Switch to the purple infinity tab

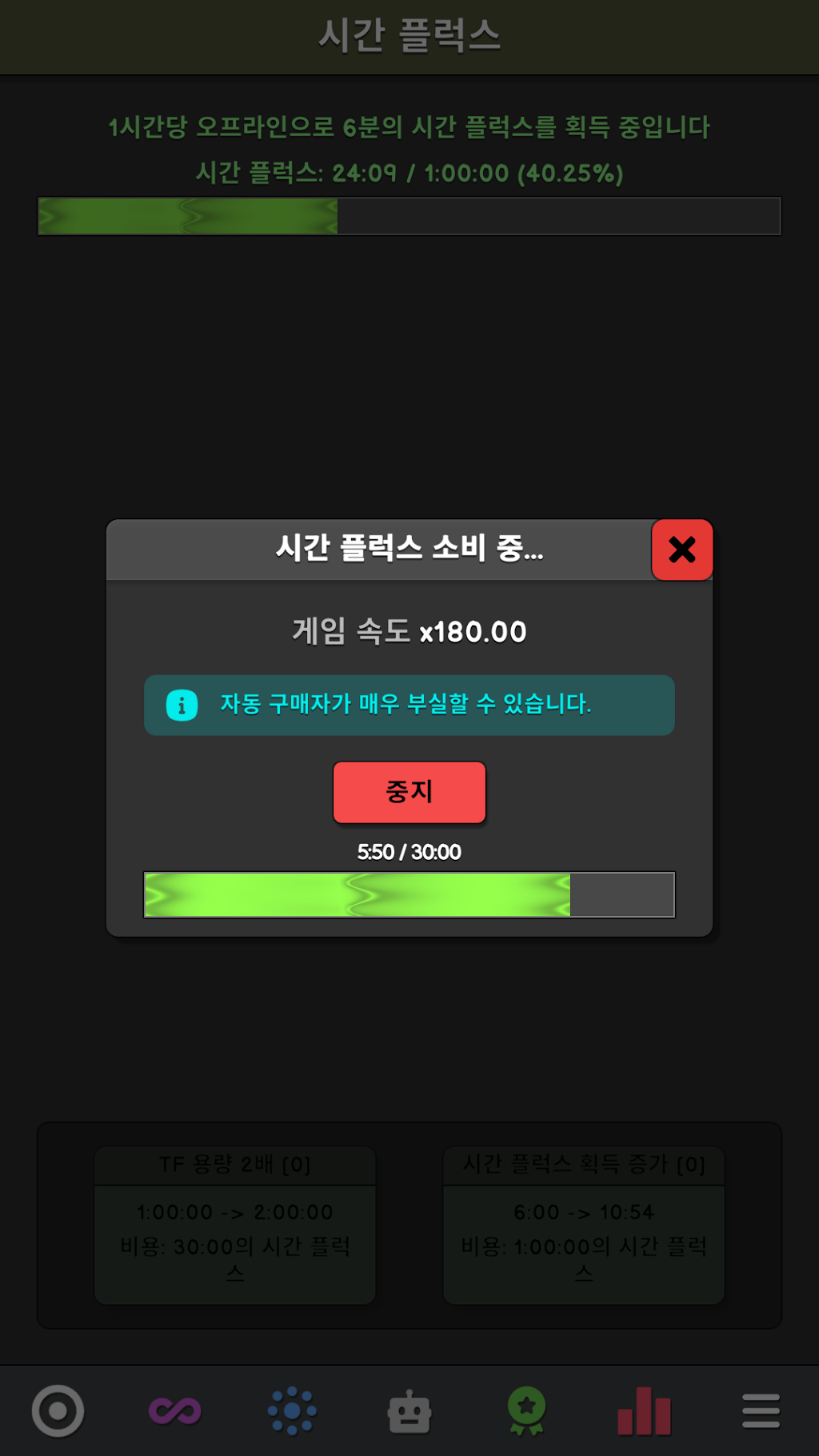tap(175, 1410)
